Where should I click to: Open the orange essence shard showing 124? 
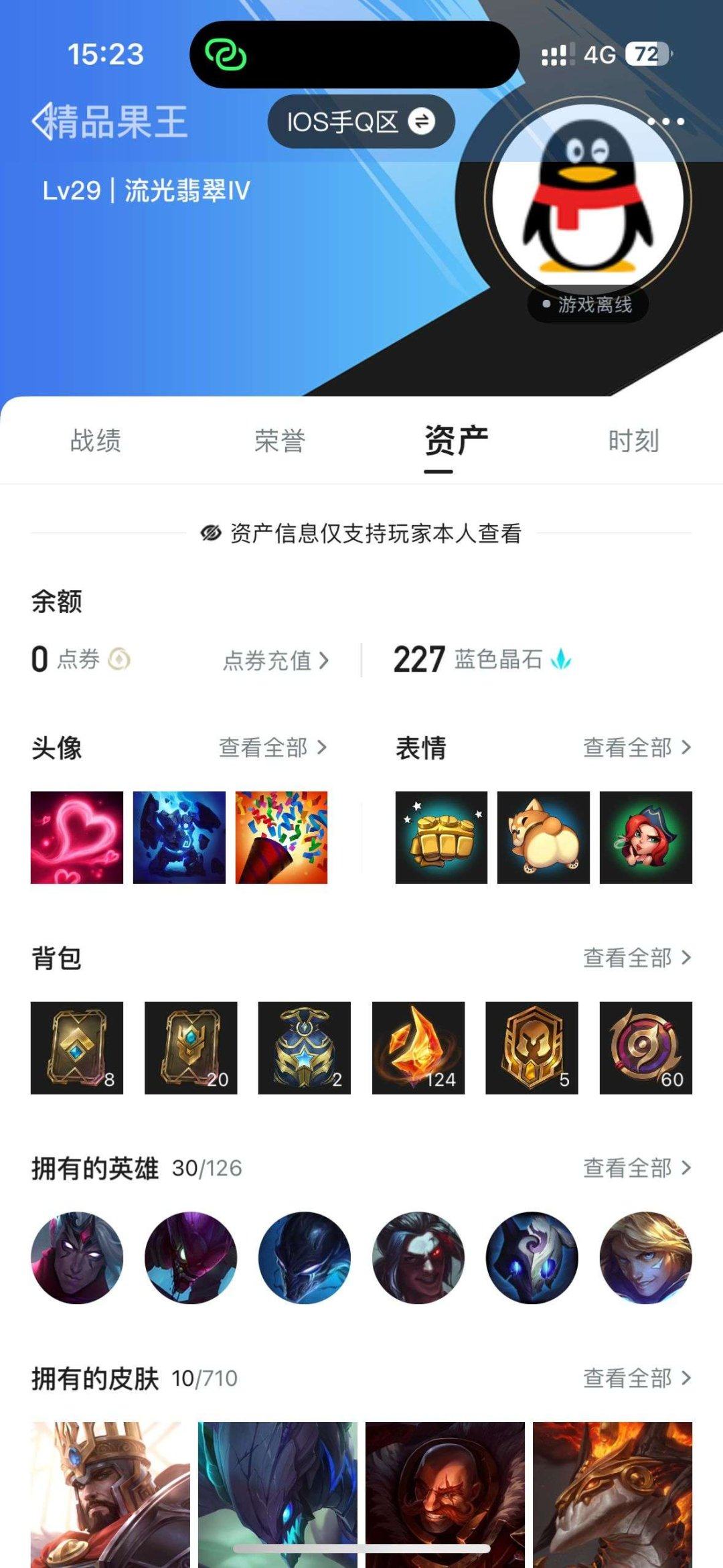click(417, 1047)
